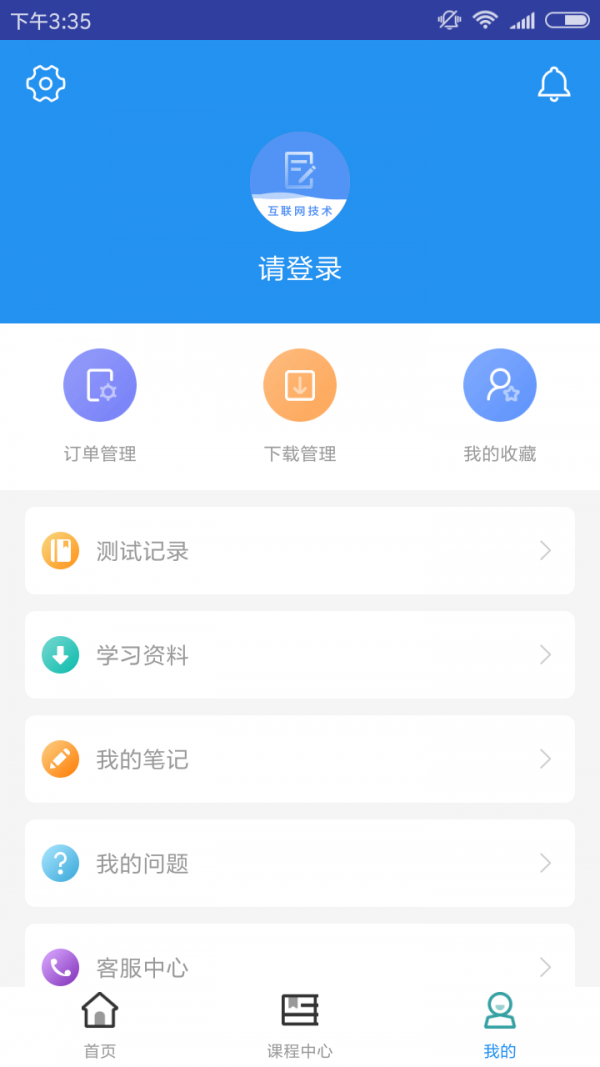Switch to the 首页 tab

click(x=100, y=1025)
